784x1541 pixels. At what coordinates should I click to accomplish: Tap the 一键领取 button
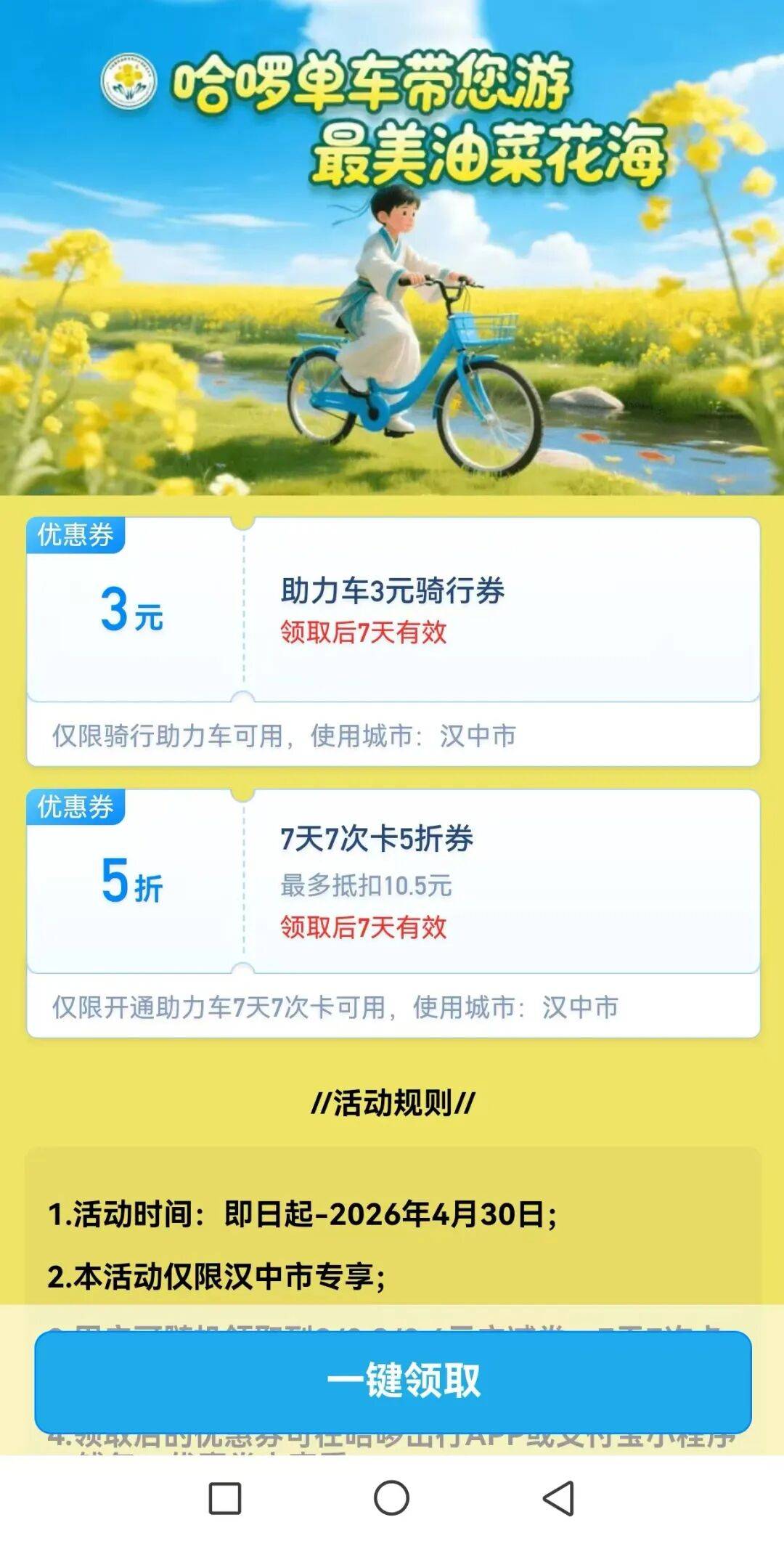[x=393, y=1381]
